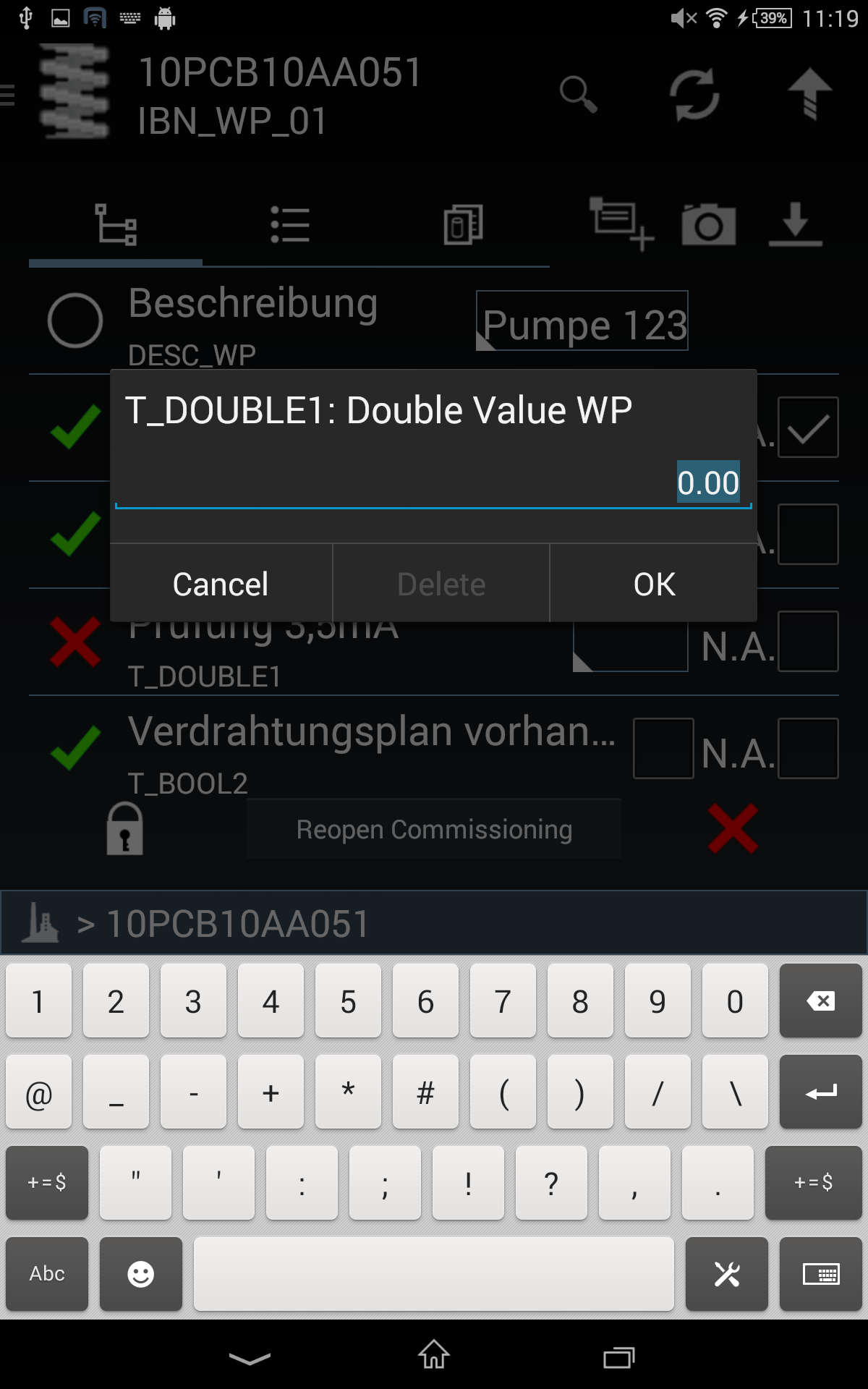Image resolution: width=868 pixels, height=1389 pixels.
Task: Switch the keyboard to Abc letters
Action: pyautogui.click(x=47, y=1273)
